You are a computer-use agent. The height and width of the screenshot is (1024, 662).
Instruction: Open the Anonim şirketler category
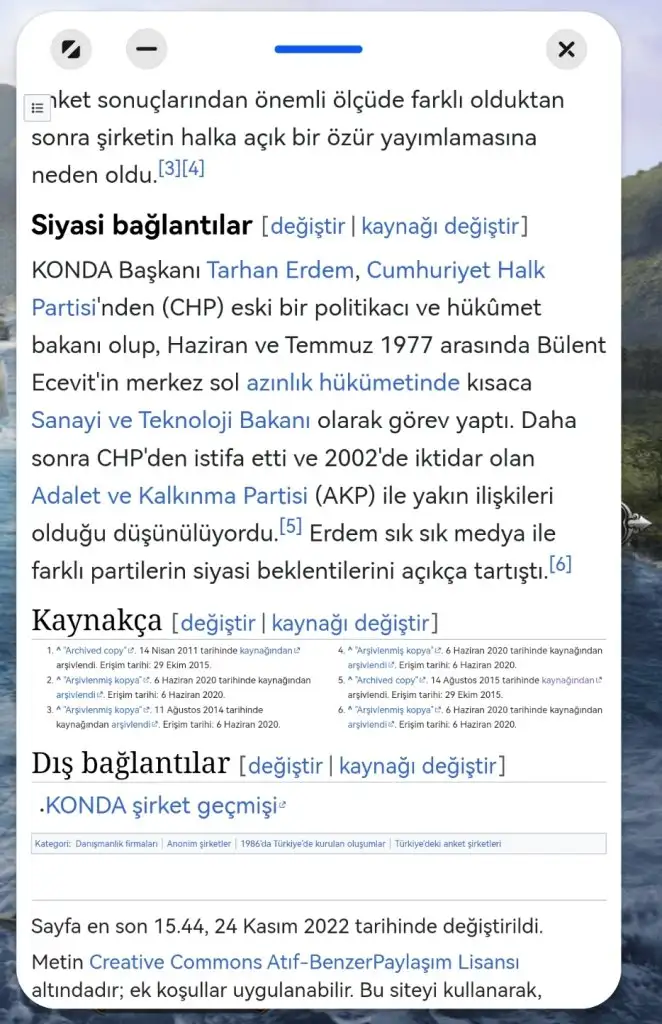click(199, 844)
